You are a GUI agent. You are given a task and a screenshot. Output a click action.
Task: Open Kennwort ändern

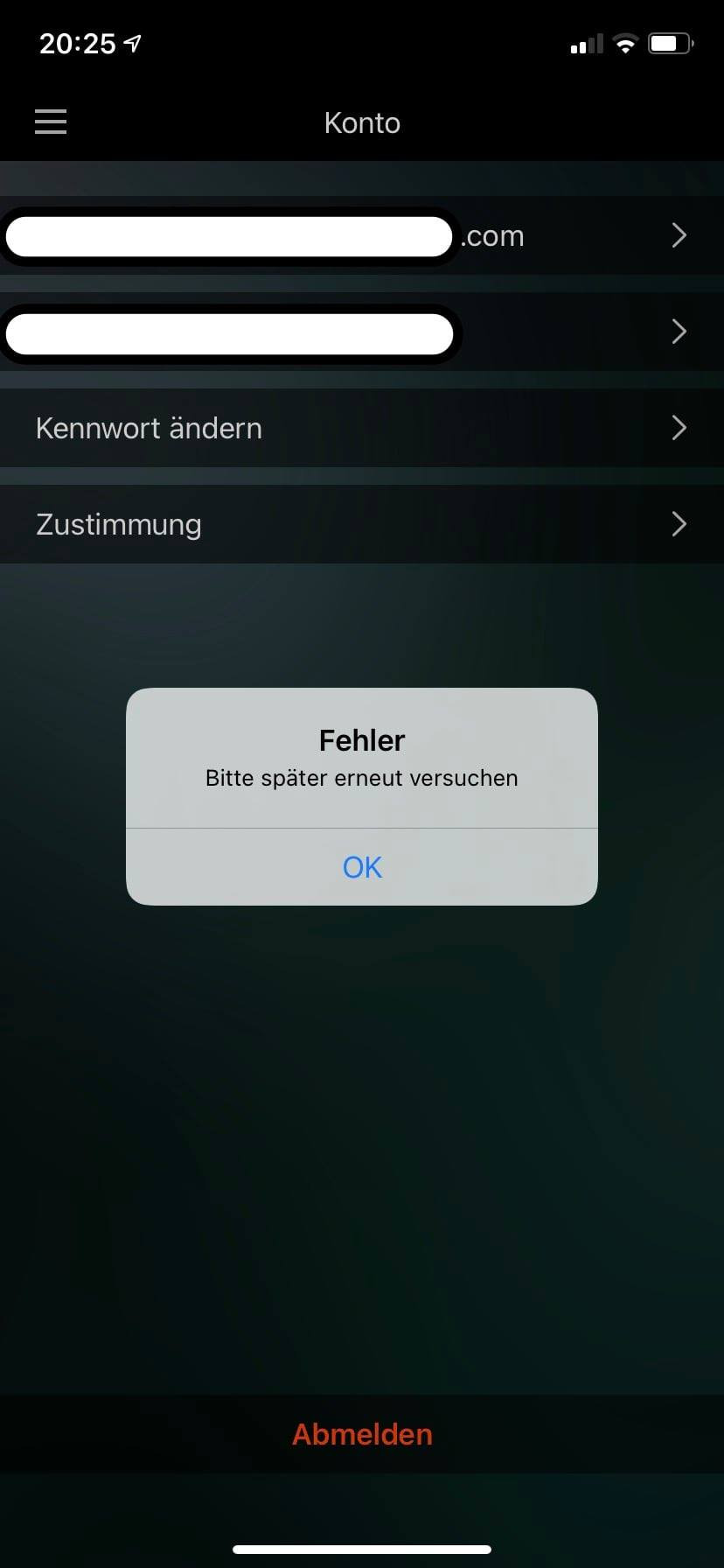pos(362,428)
